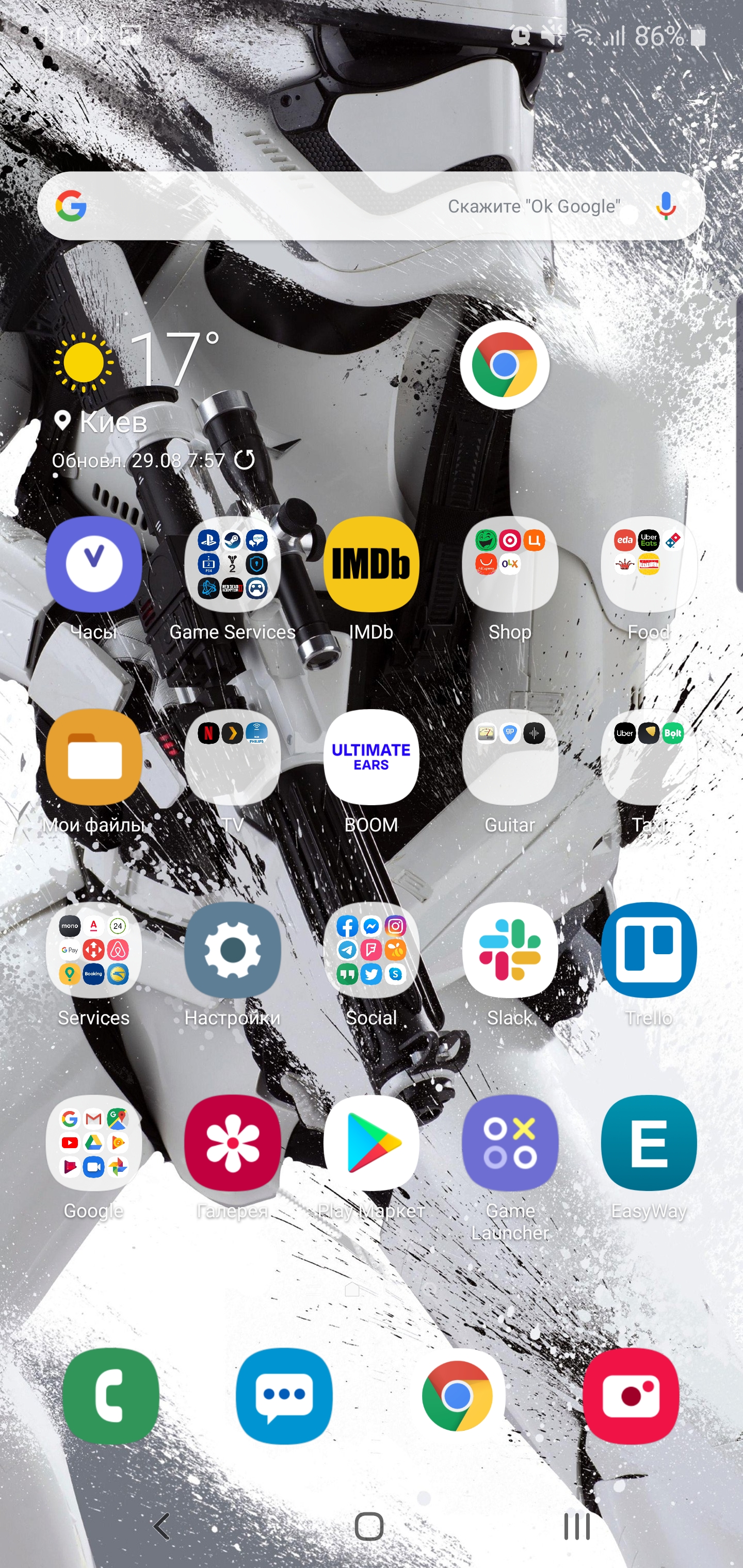This screenshot has height=1568, width=743.
Task: Go to the system home button
Action: [x=369, y=1527]
